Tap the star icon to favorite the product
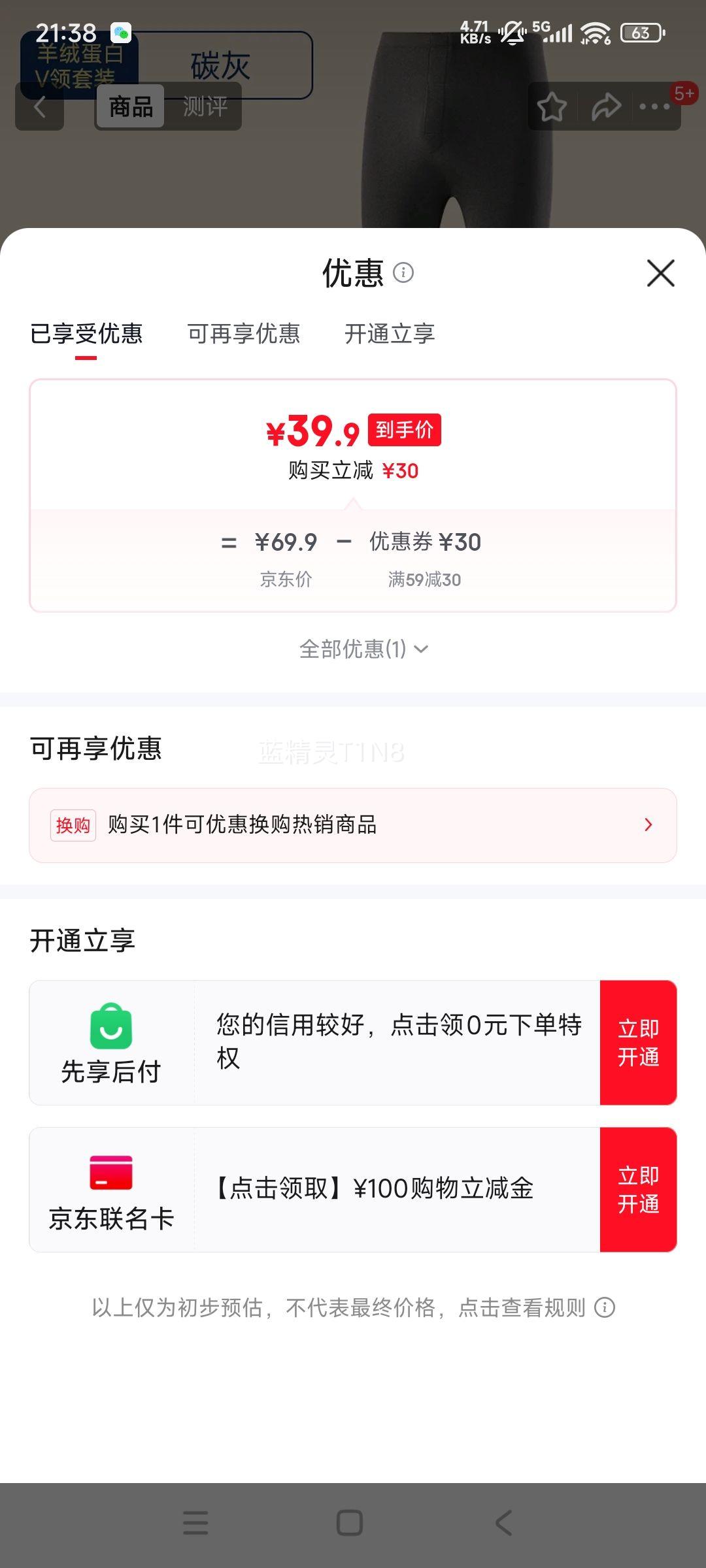This screenshot has width=706, height=1568. coord(552,106)
